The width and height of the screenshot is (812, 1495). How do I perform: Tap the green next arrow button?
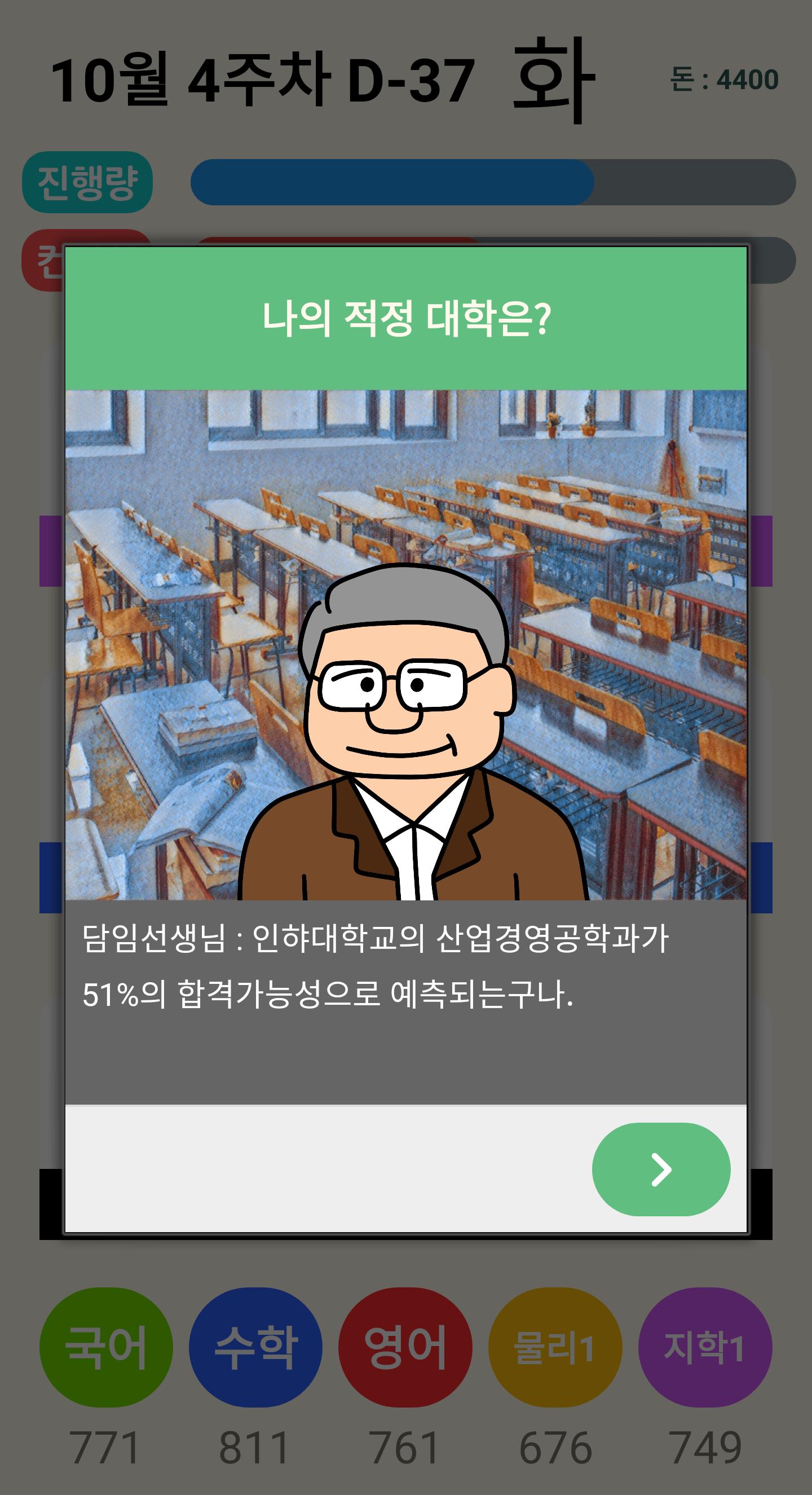point(661,1169)
